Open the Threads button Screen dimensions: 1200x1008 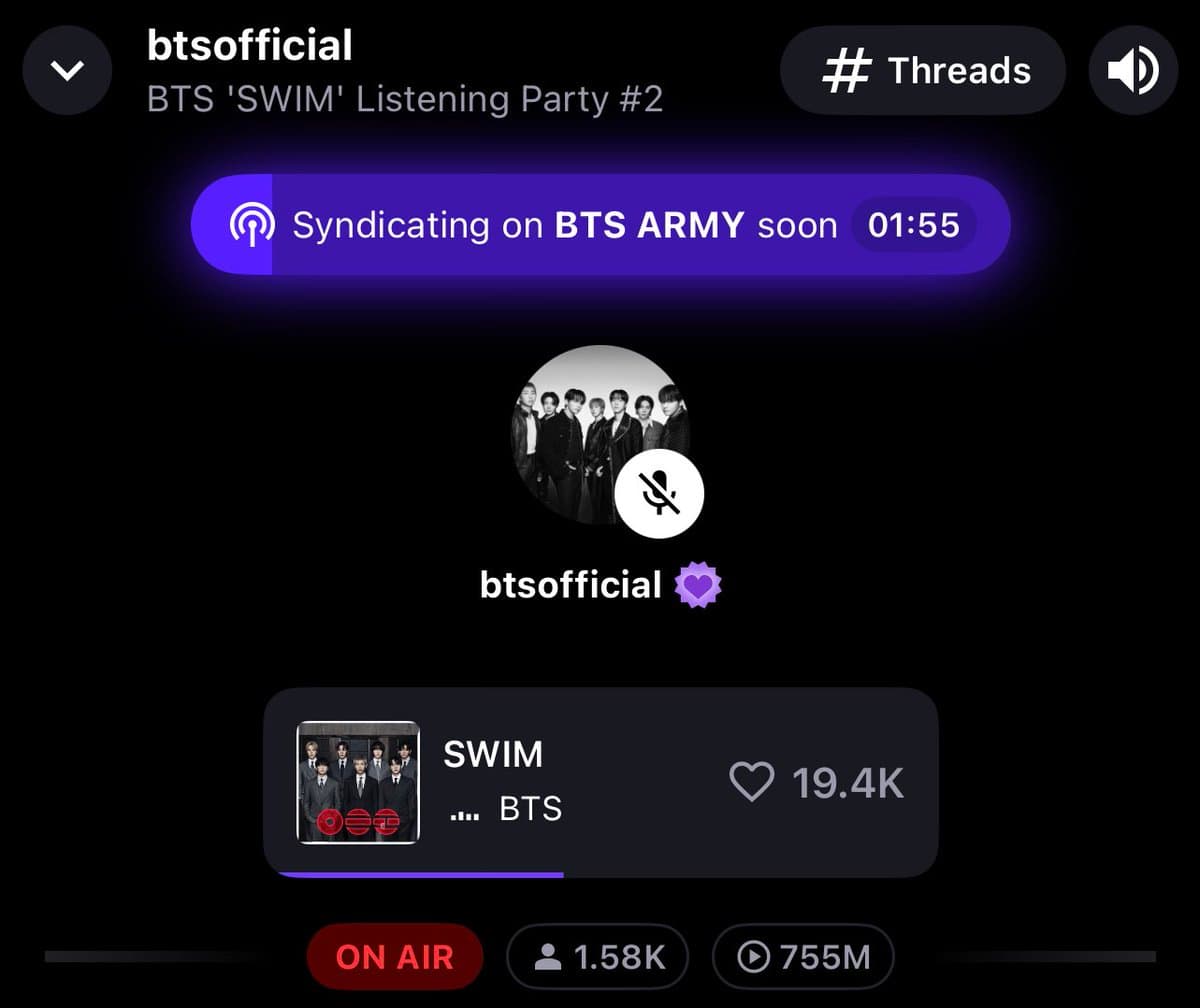pos(922,70)
